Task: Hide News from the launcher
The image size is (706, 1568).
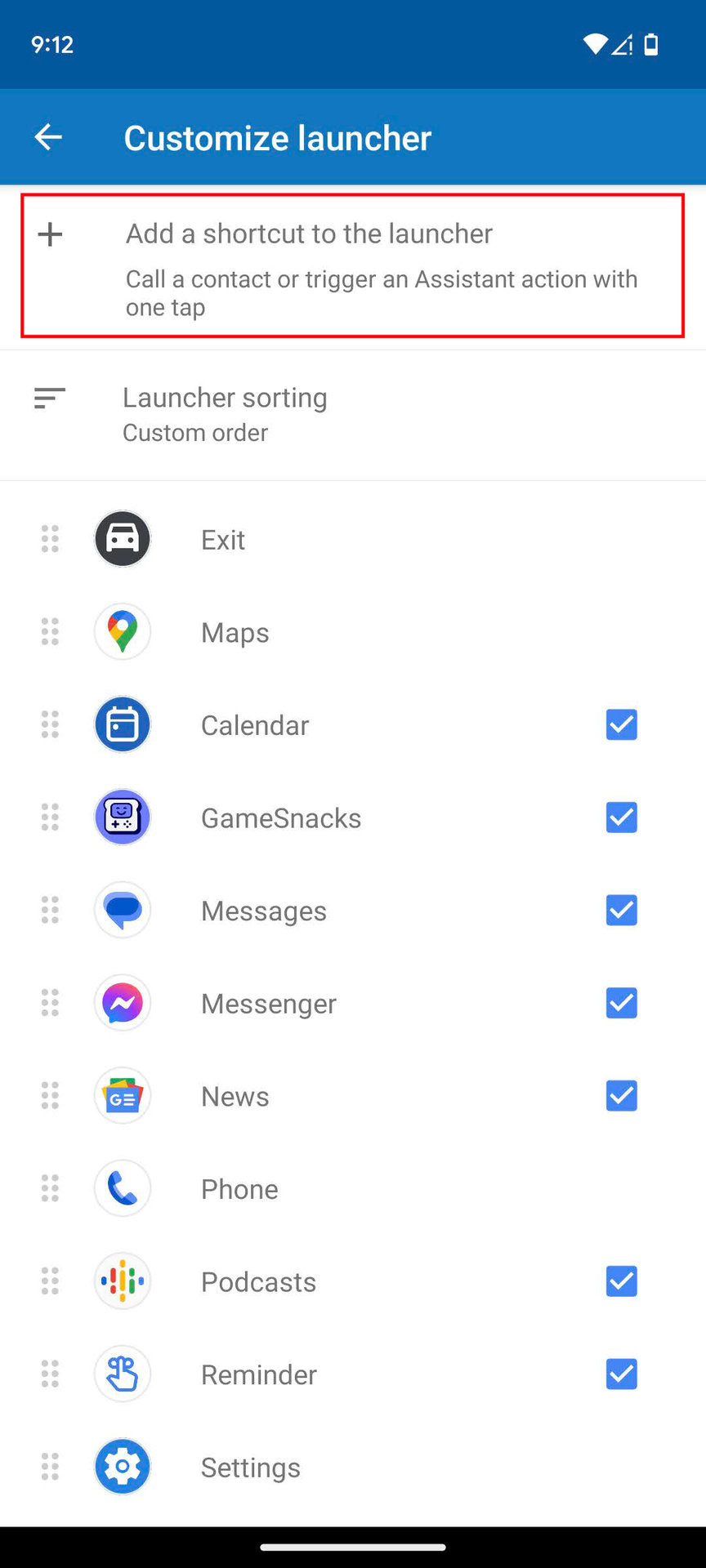Action: click(x=621, y=1096)
